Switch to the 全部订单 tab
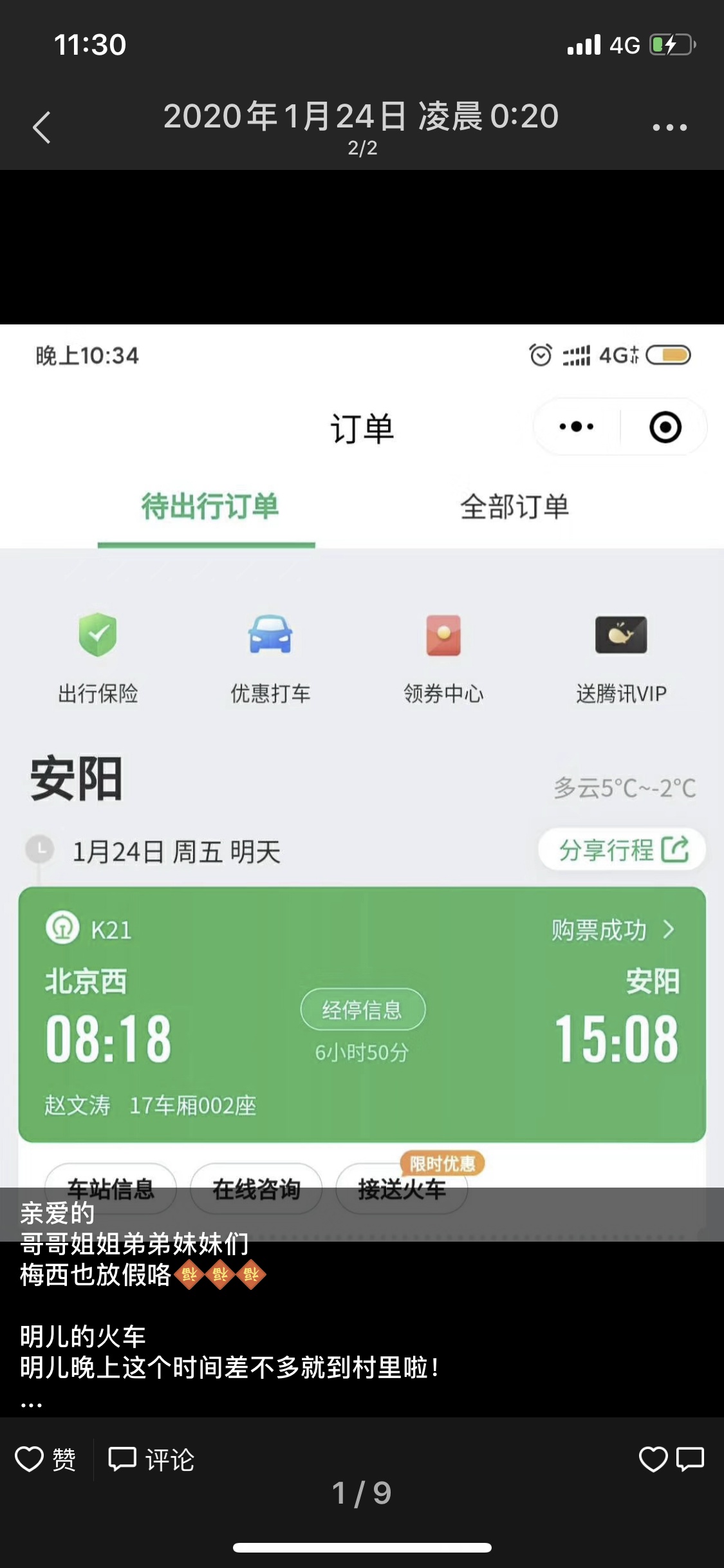 click(x=515, y=507)
